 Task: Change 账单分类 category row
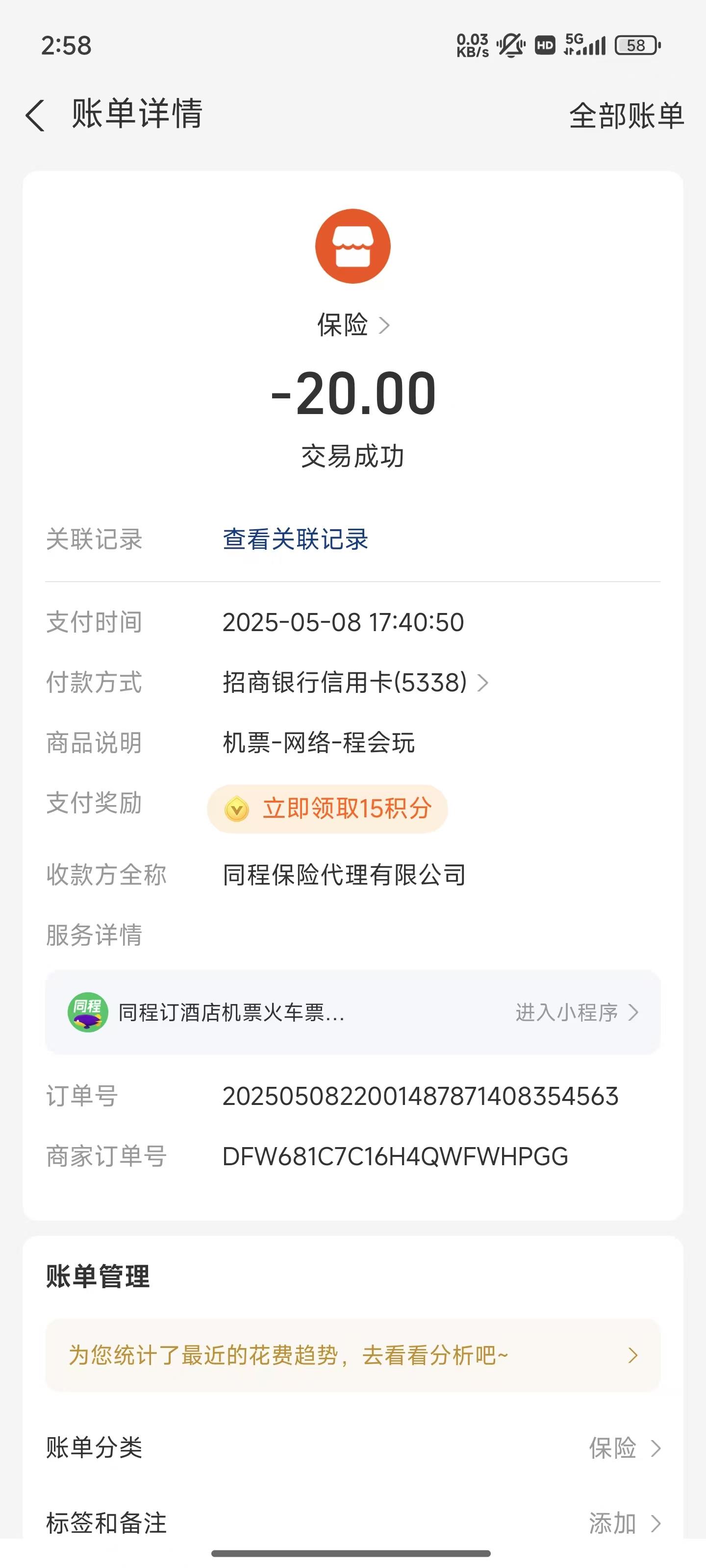[x=353, y=1447]
